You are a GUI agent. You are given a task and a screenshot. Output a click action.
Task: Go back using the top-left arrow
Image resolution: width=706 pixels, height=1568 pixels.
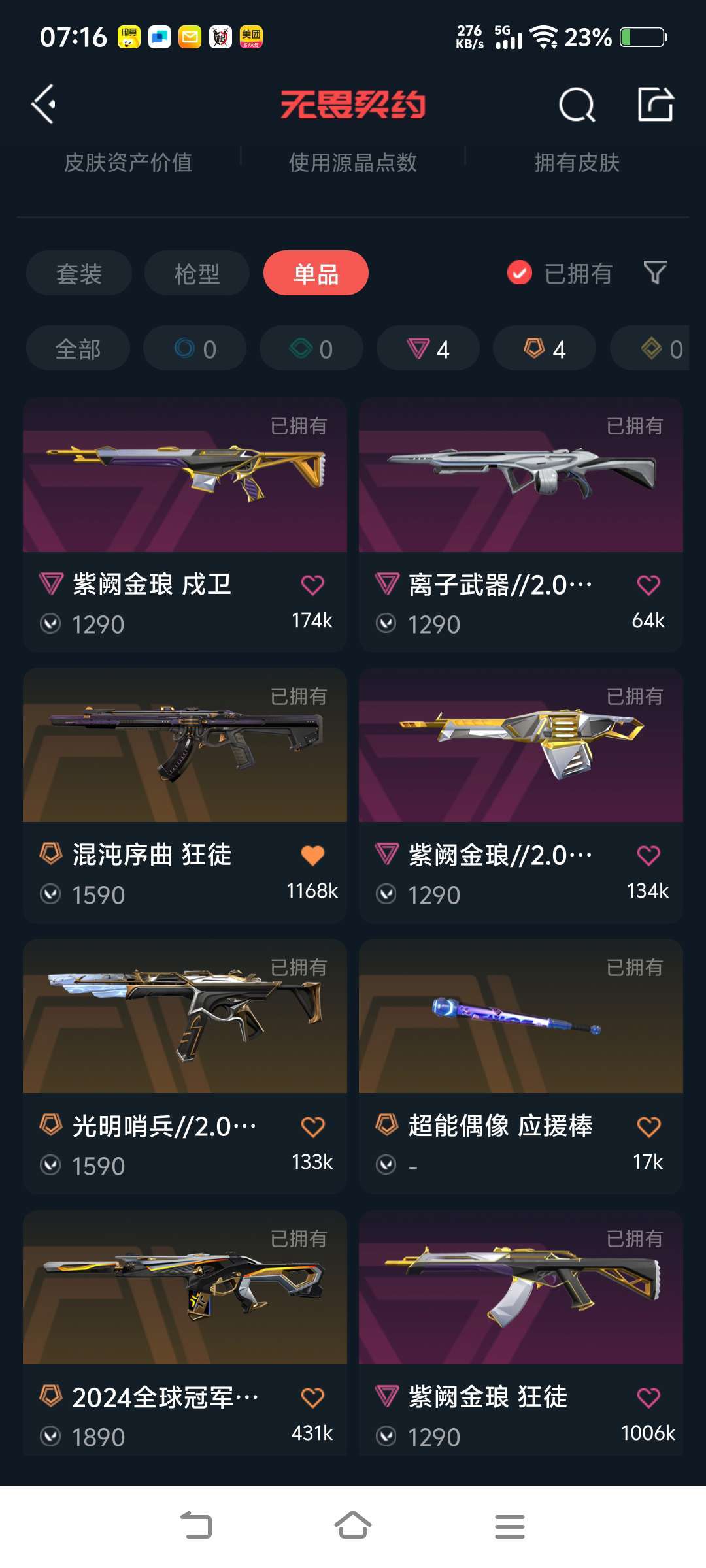coord(43,104)
